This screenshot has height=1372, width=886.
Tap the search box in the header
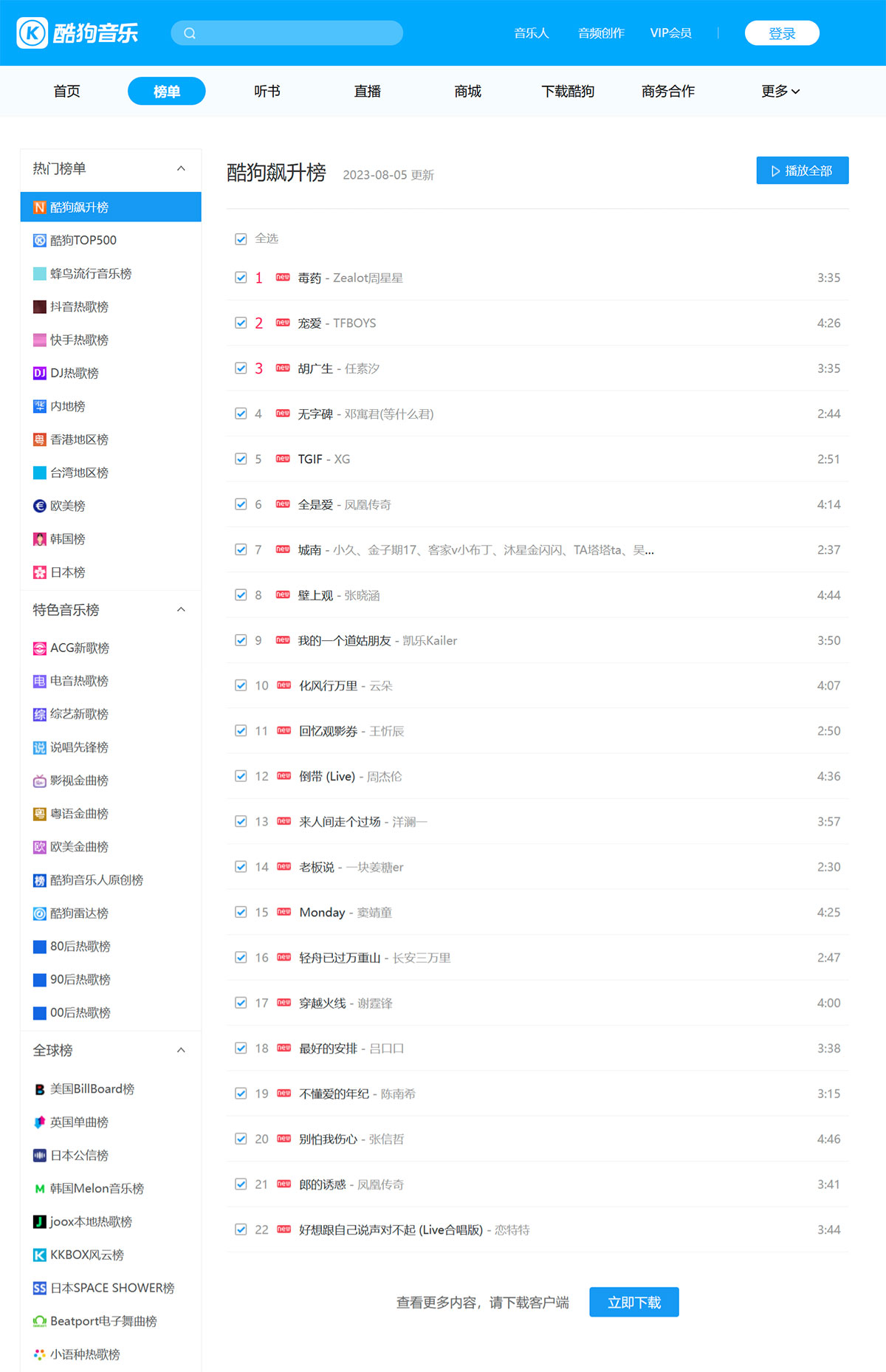(x=295, y=33)
